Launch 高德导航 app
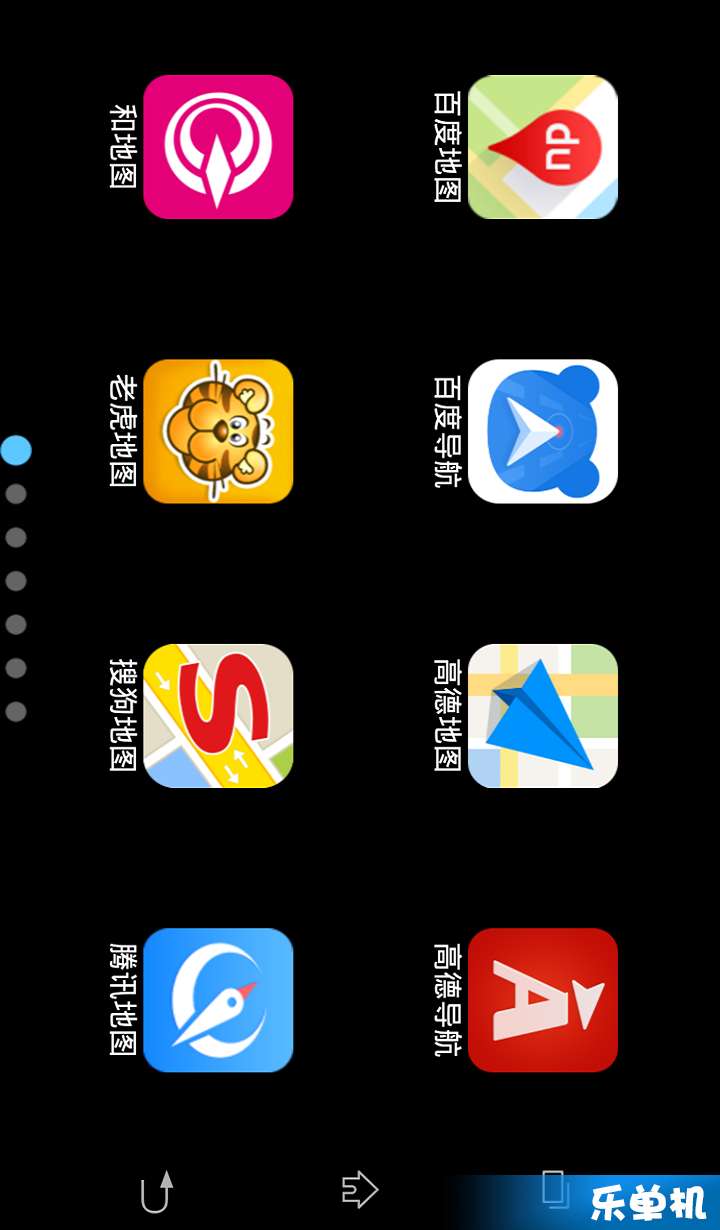The image size is (720, 1230). pyautogui.click(x=542, y=1000)
